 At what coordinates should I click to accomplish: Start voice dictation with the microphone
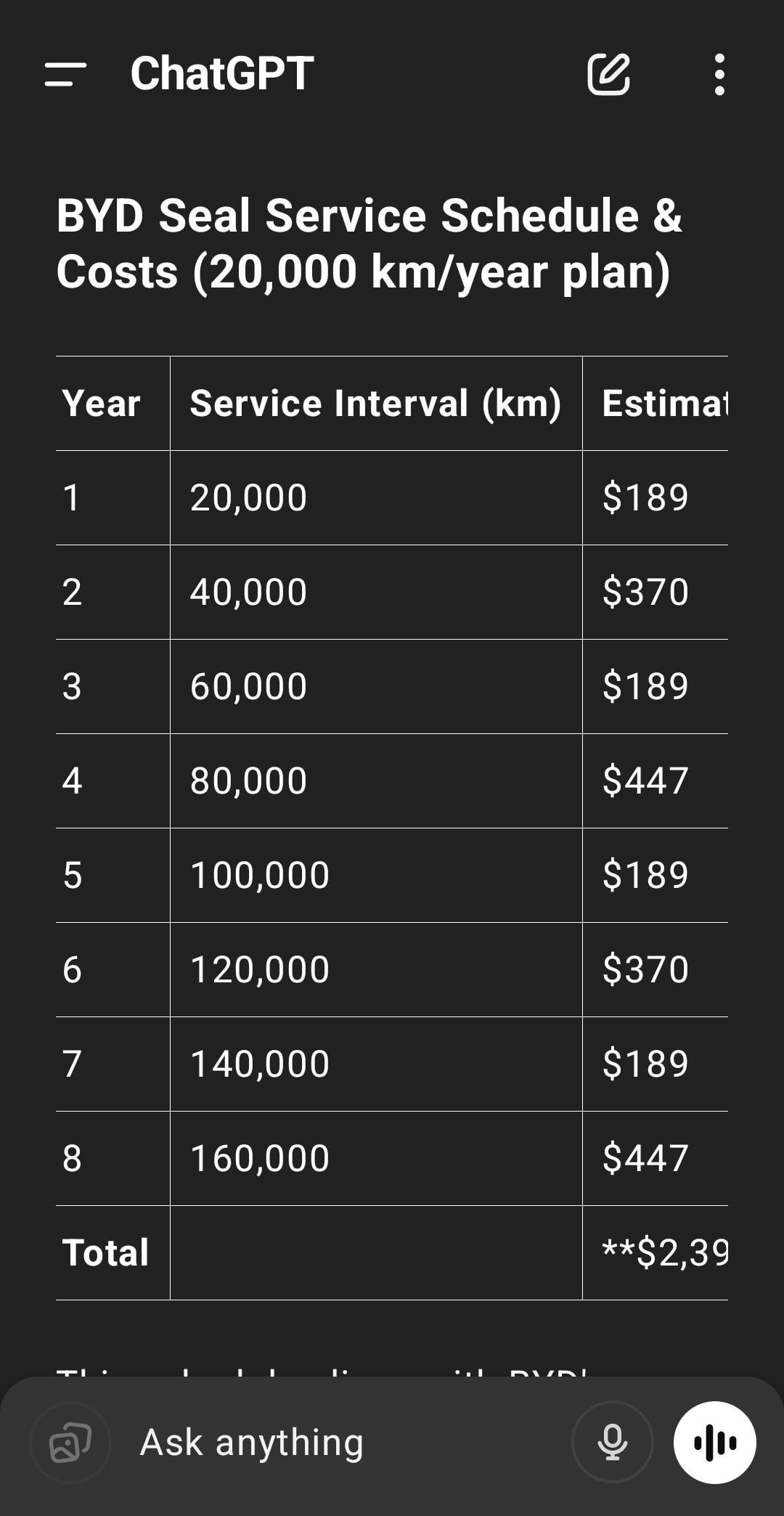click(x=612, y=1442)
